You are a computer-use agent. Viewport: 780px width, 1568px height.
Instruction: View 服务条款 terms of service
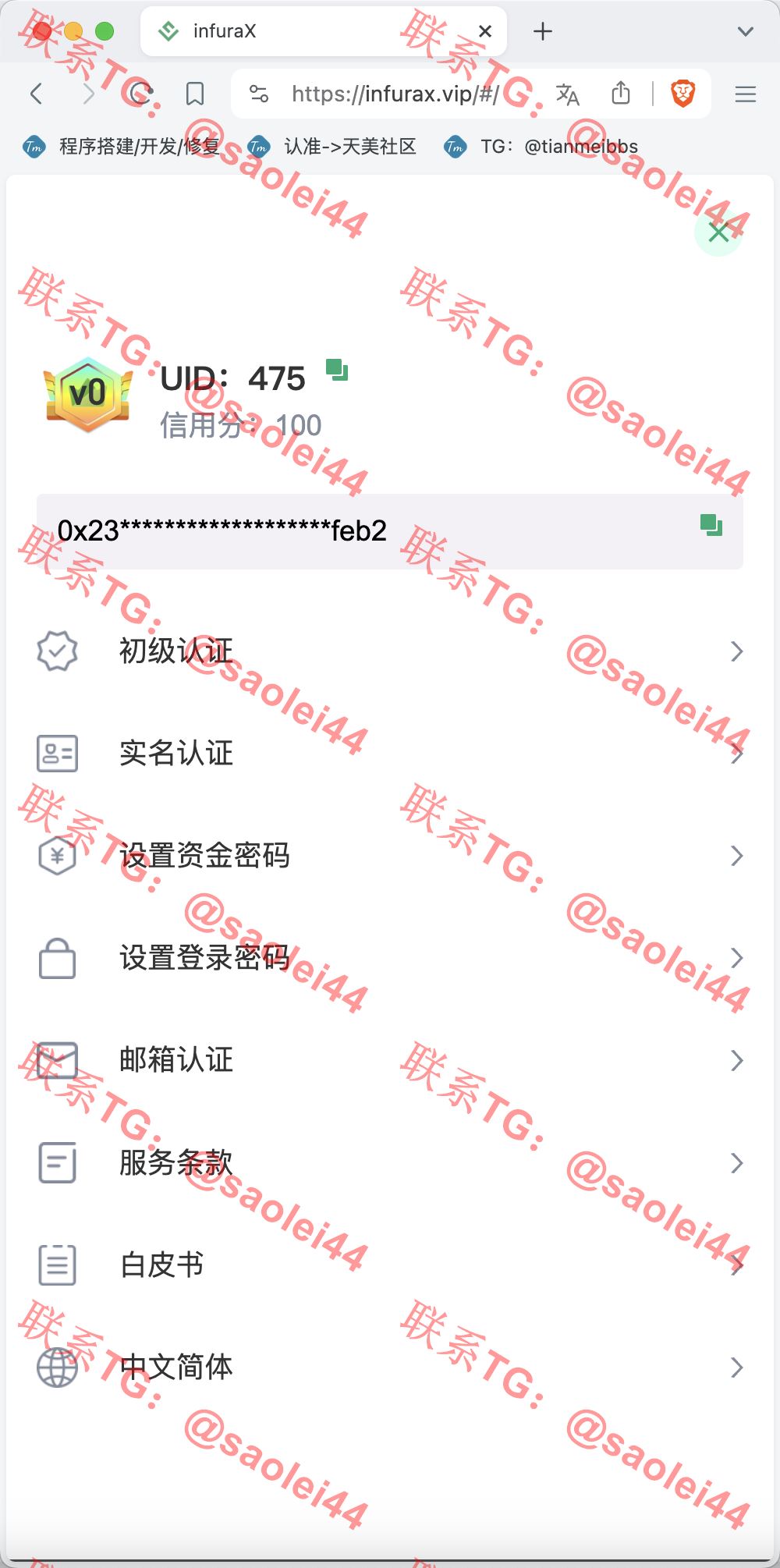[390, 1163]
